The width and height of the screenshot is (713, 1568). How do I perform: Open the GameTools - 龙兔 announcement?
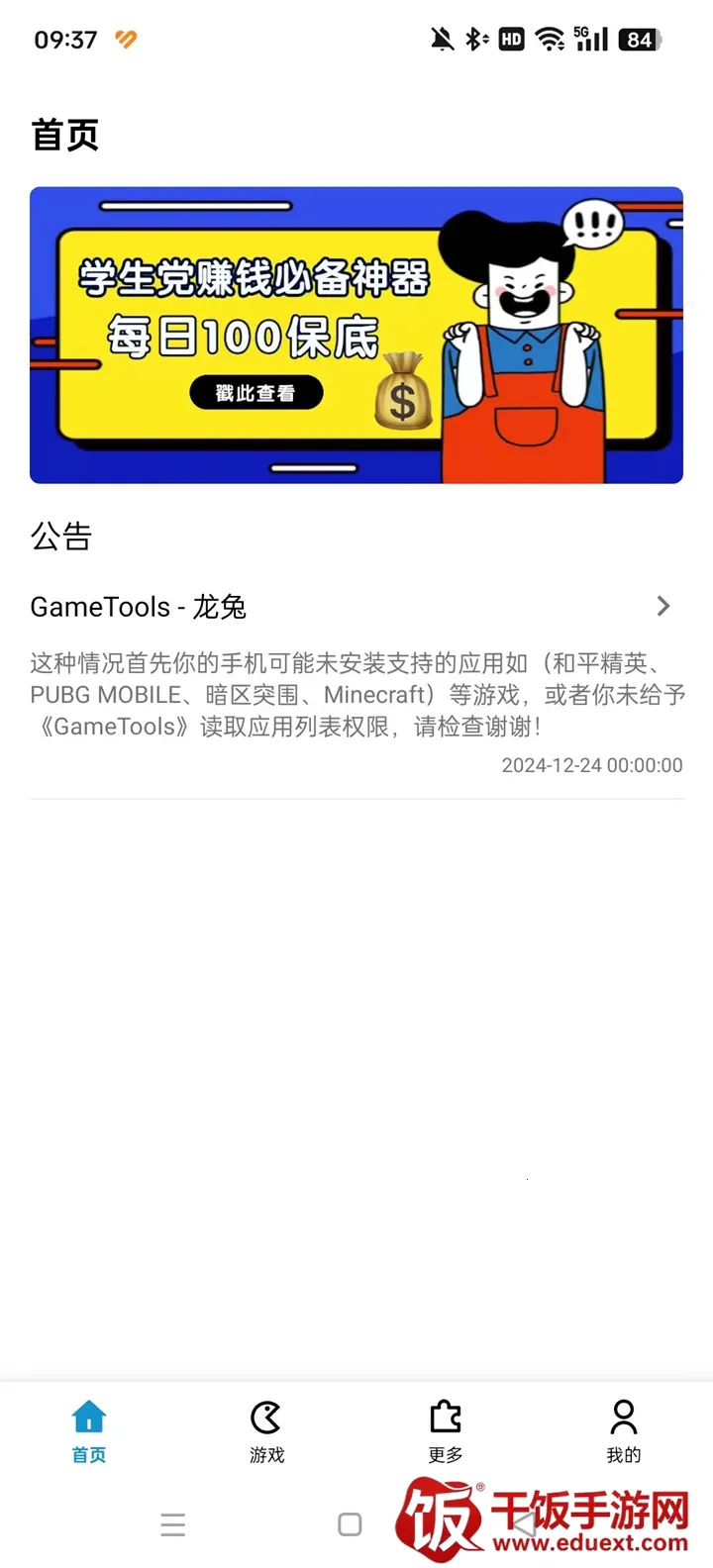(x=139, y=607)
